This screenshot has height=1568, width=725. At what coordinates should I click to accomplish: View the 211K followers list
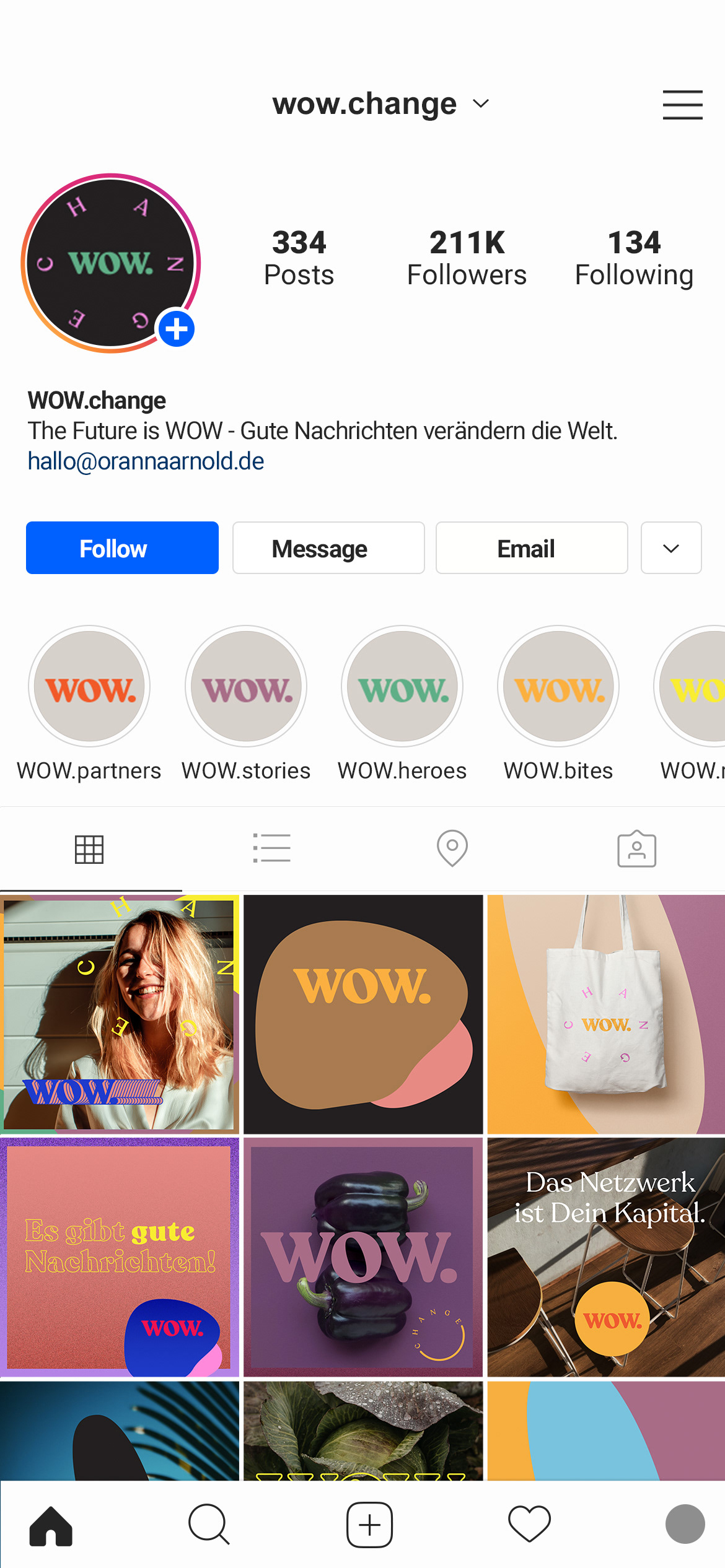pyautogui.click(x=467, y=258)
